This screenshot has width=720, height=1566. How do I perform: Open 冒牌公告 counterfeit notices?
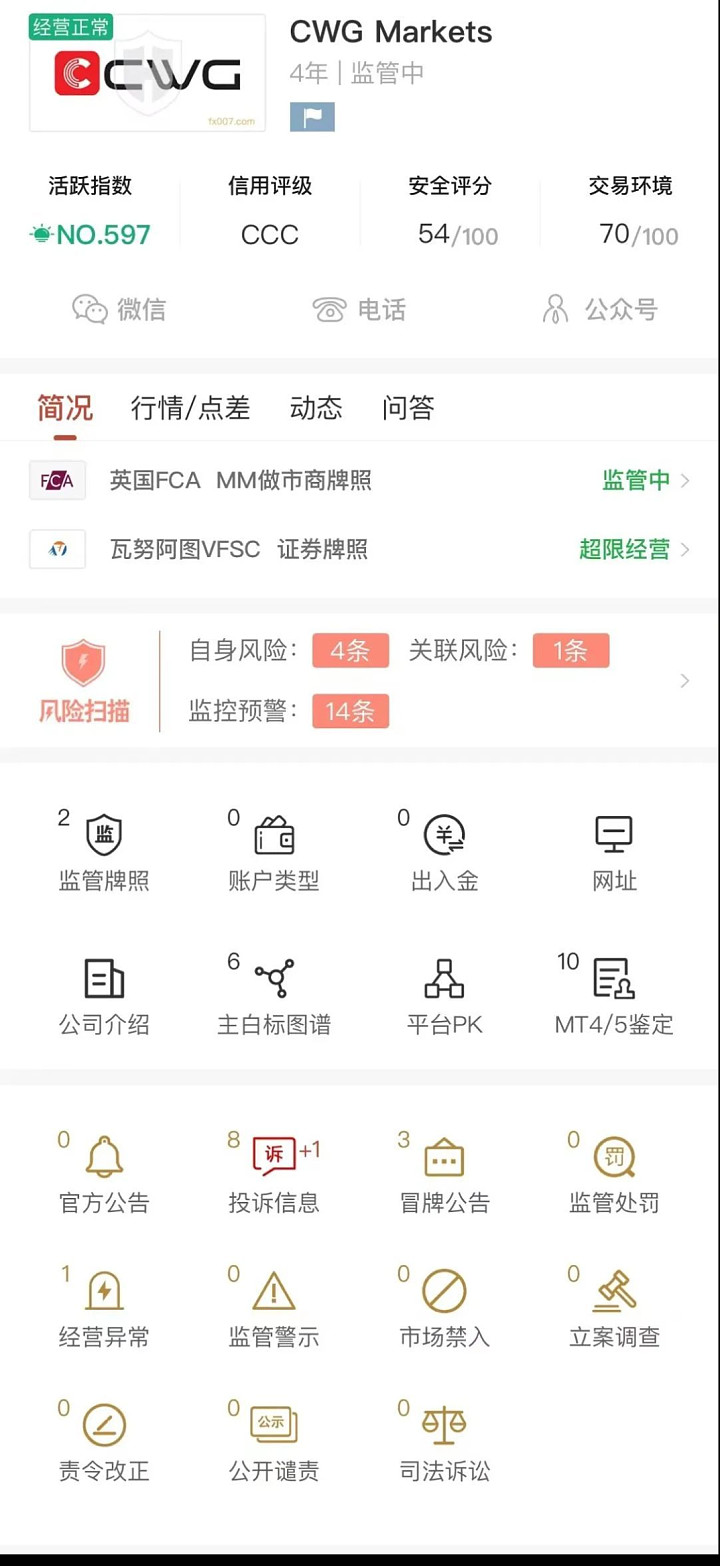click(x=444, y=1175)
